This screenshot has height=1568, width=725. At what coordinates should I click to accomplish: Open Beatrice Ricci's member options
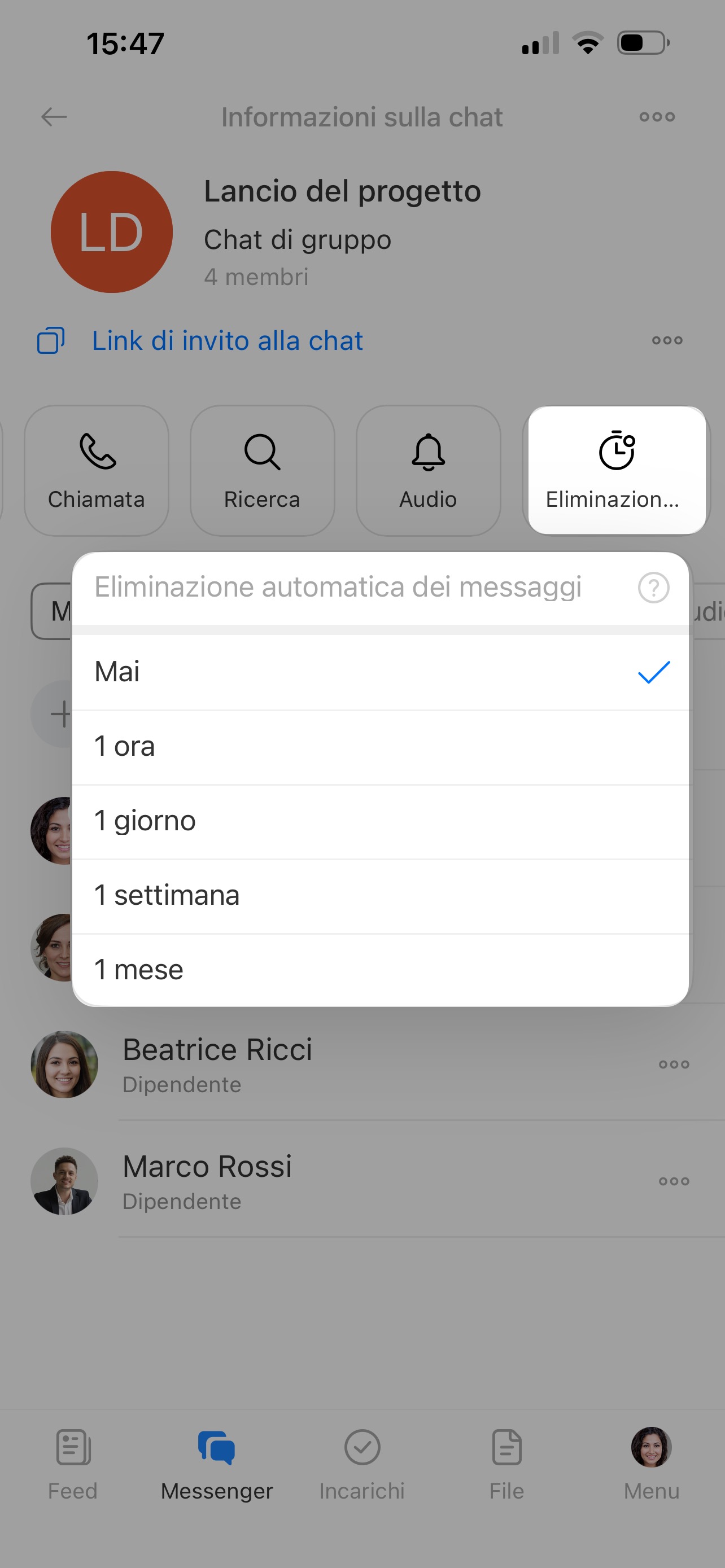(x=674, y=1065)
